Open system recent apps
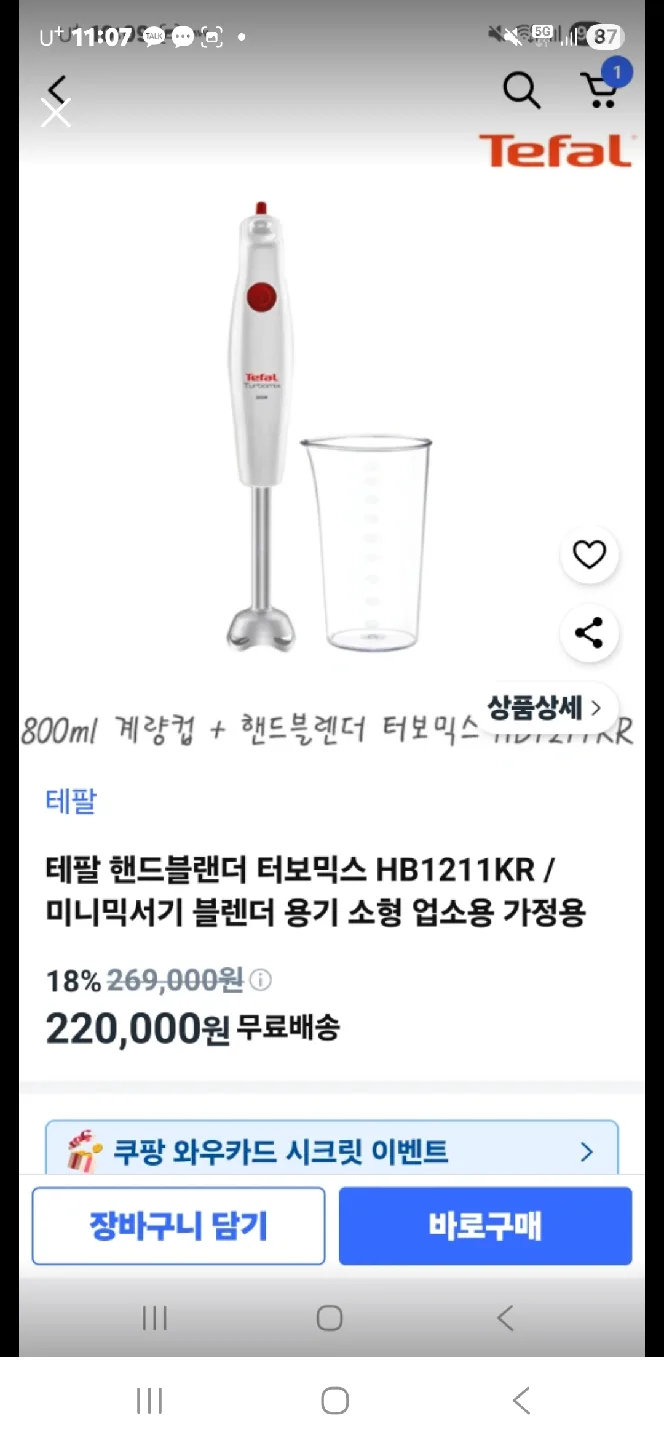 coord(149,1401)
